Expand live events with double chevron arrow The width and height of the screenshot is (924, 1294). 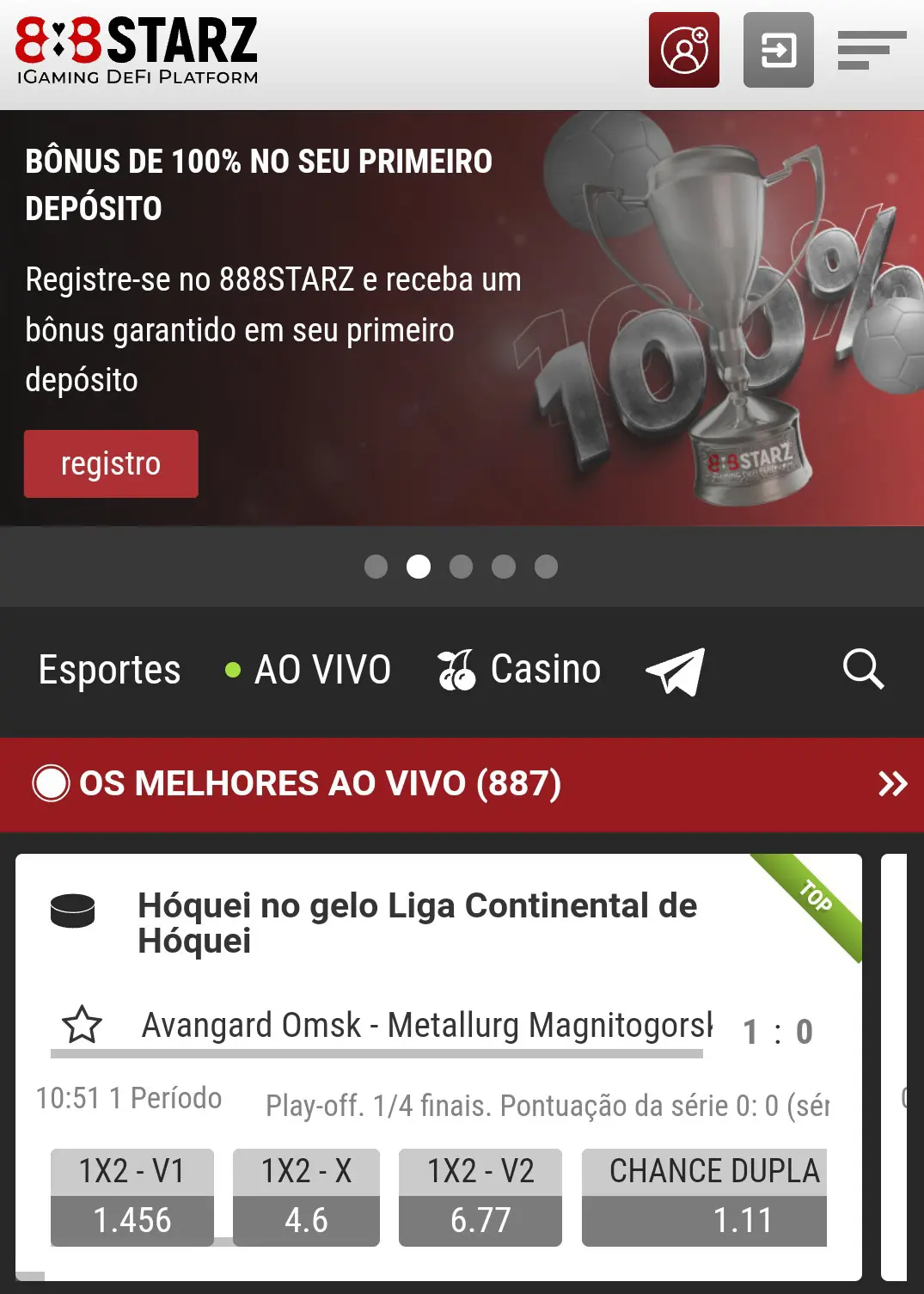click(892, 783)
